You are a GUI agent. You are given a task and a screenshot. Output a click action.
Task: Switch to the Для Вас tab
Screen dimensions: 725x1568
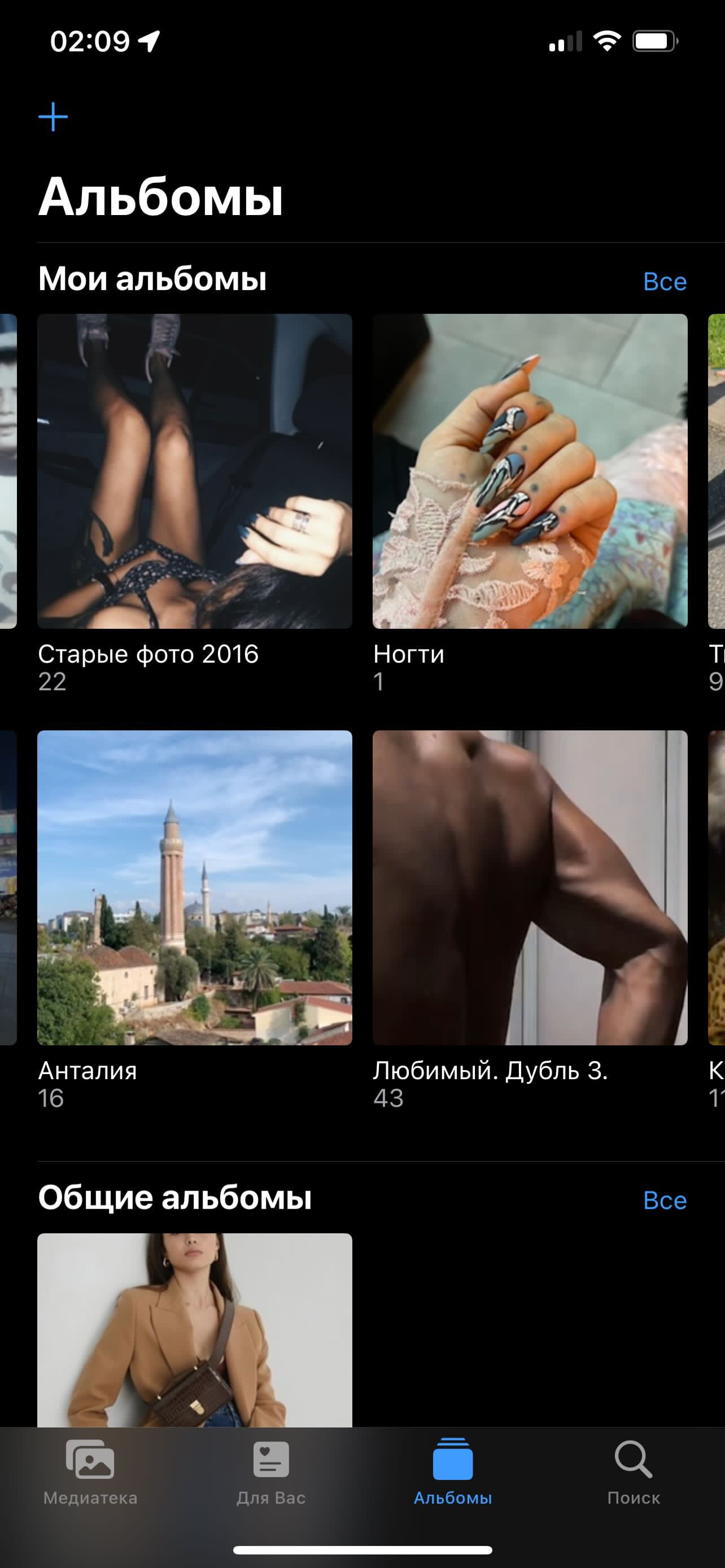pyautogui.click(x=271, y=1472)
